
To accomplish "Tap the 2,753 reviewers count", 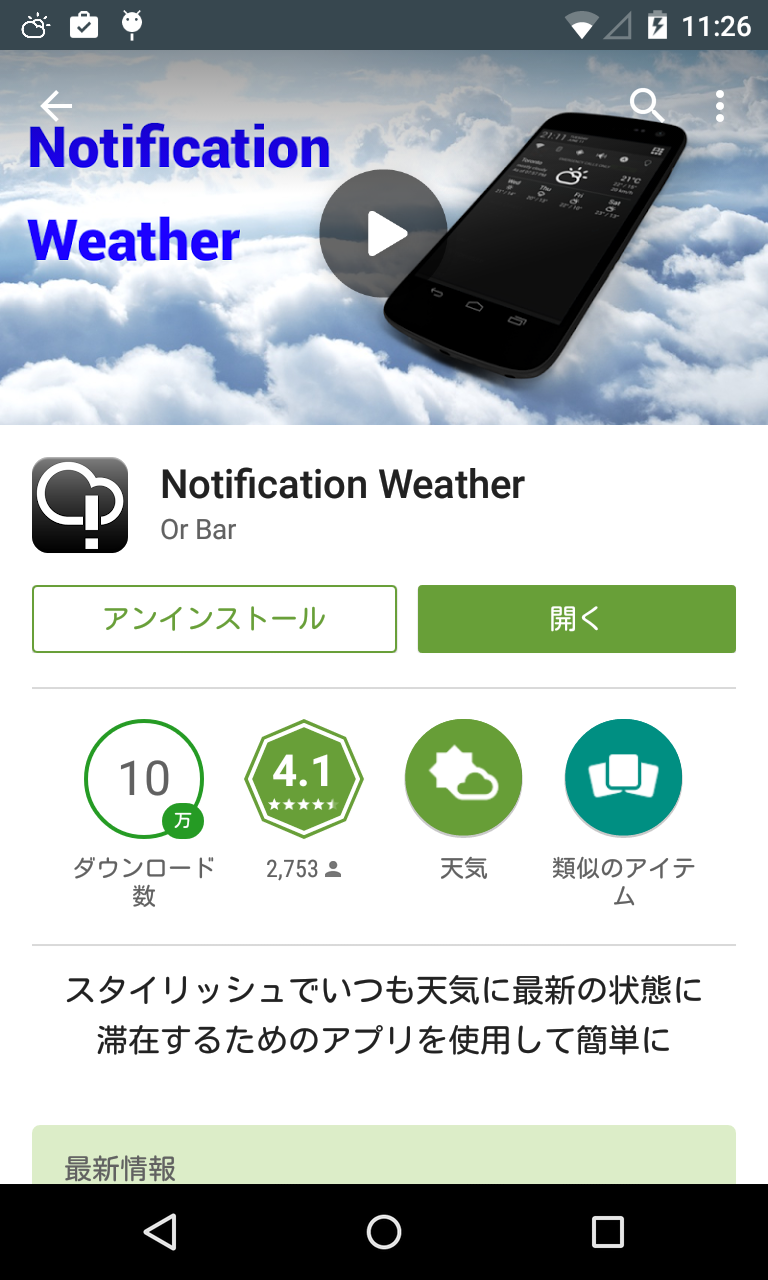I will (304, 868).
